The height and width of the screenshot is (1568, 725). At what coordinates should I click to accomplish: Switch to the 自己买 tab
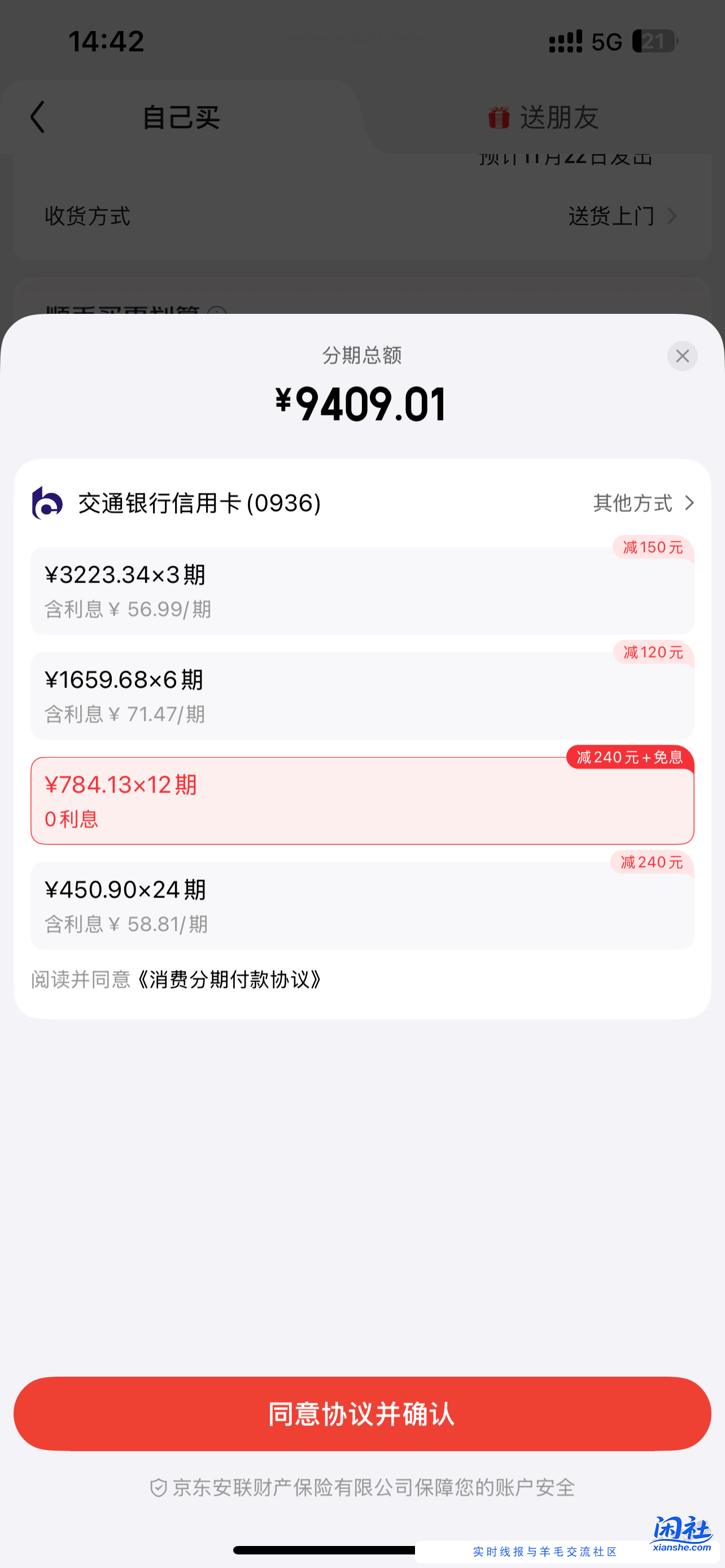[180, 117]
